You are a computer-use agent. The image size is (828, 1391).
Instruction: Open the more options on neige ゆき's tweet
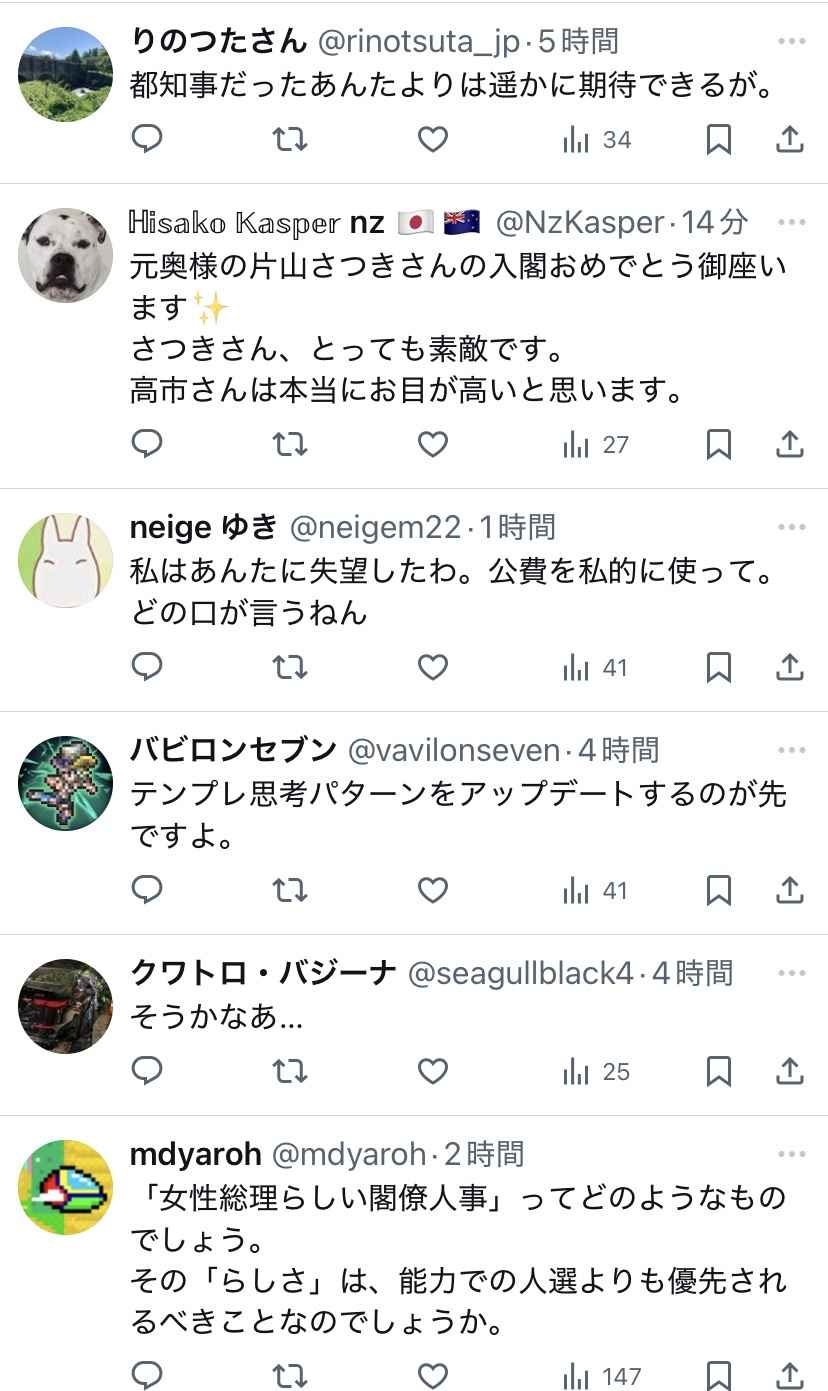(791, 528)
